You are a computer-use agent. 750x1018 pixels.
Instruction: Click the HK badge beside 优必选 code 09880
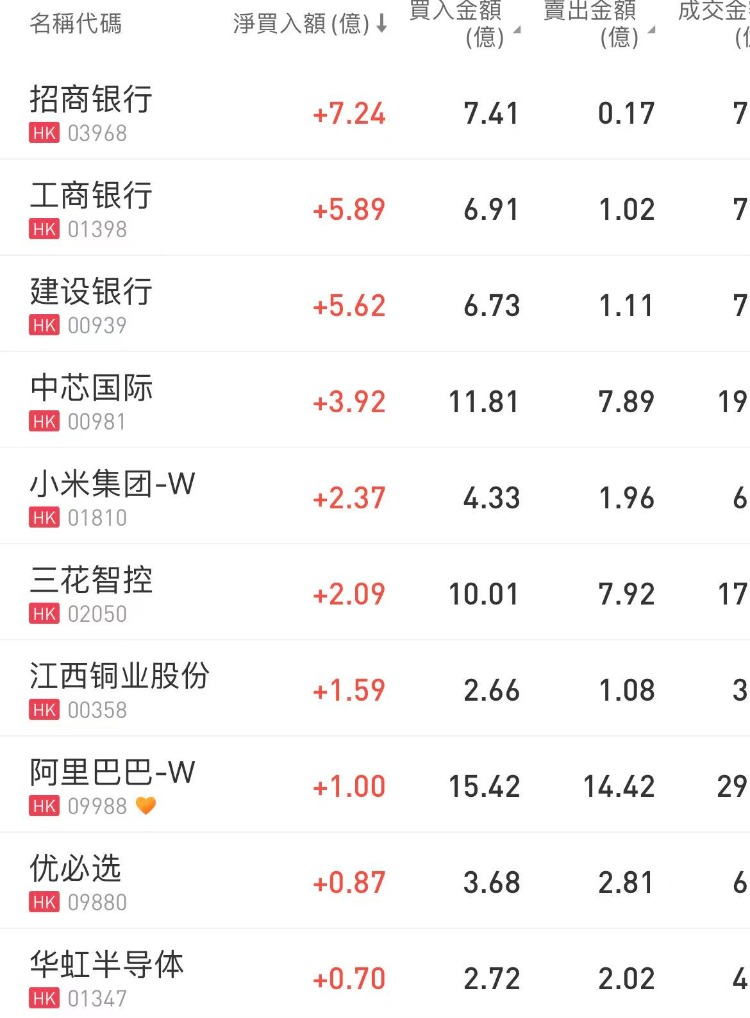tap(44, 901)
